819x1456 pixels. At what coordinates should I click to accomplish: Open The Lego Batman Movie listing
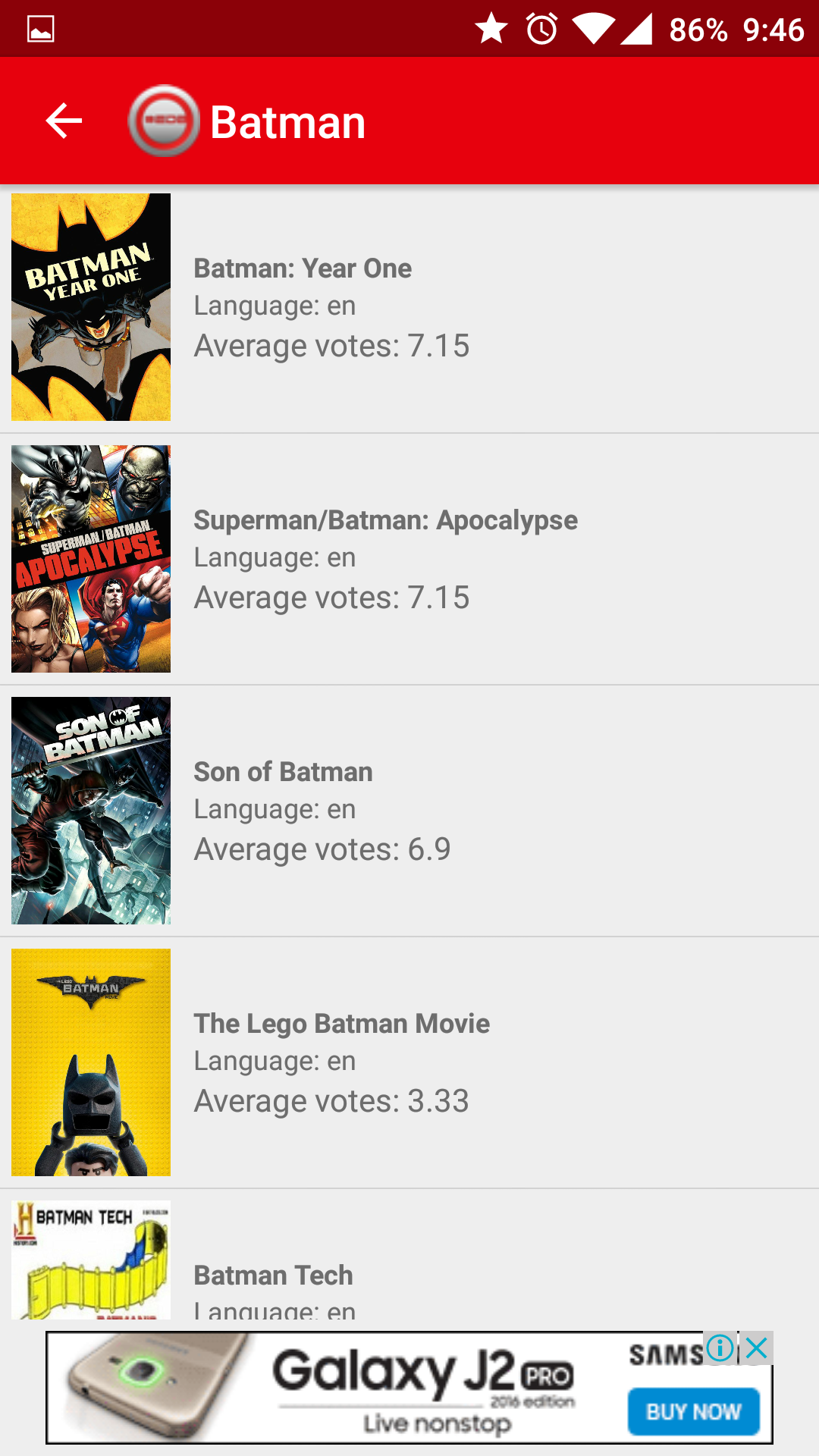tap(409, 1062)
